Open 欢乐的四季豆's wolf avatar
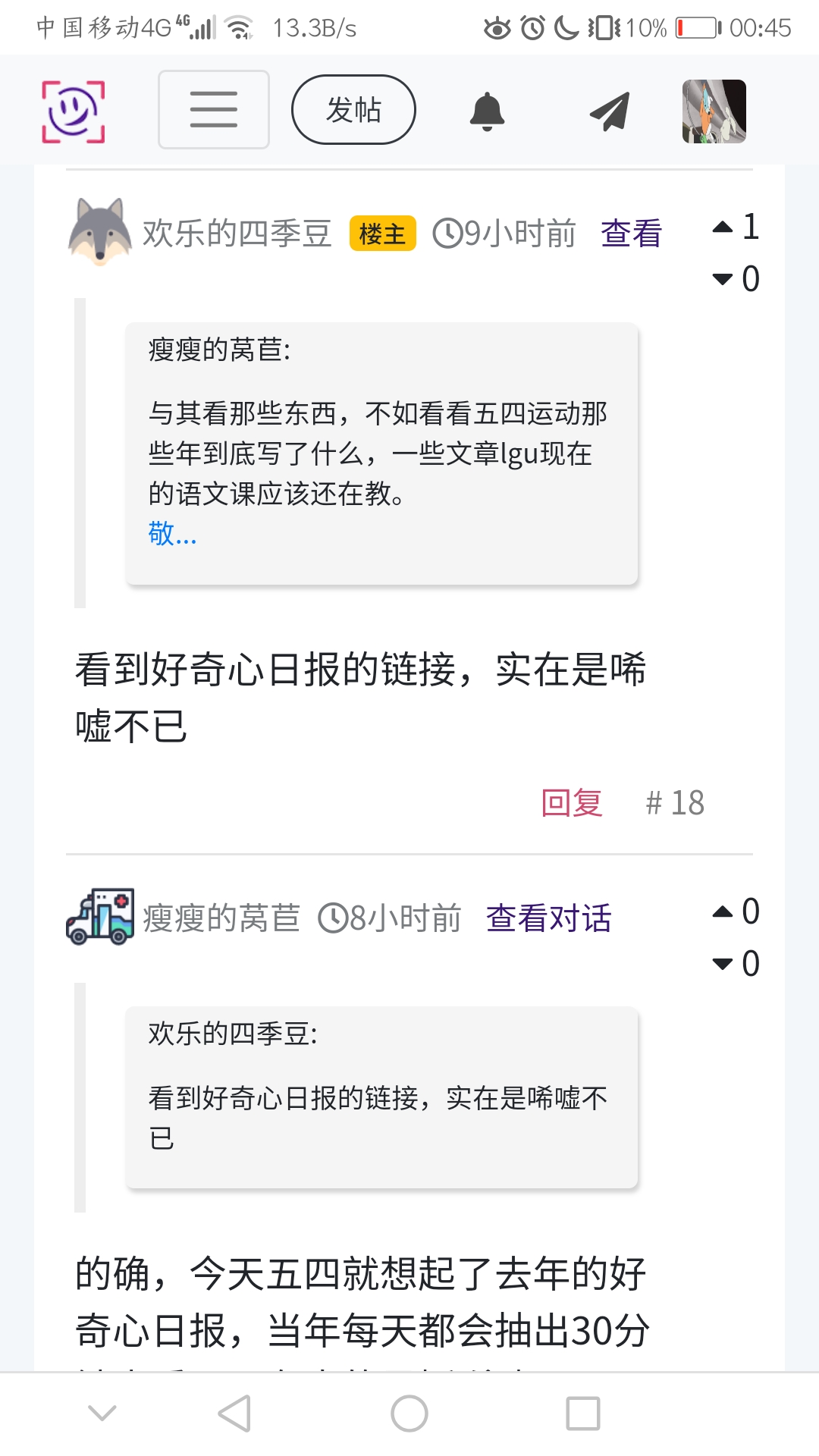Screen dimensions: 819x1456 coord(100,232)
